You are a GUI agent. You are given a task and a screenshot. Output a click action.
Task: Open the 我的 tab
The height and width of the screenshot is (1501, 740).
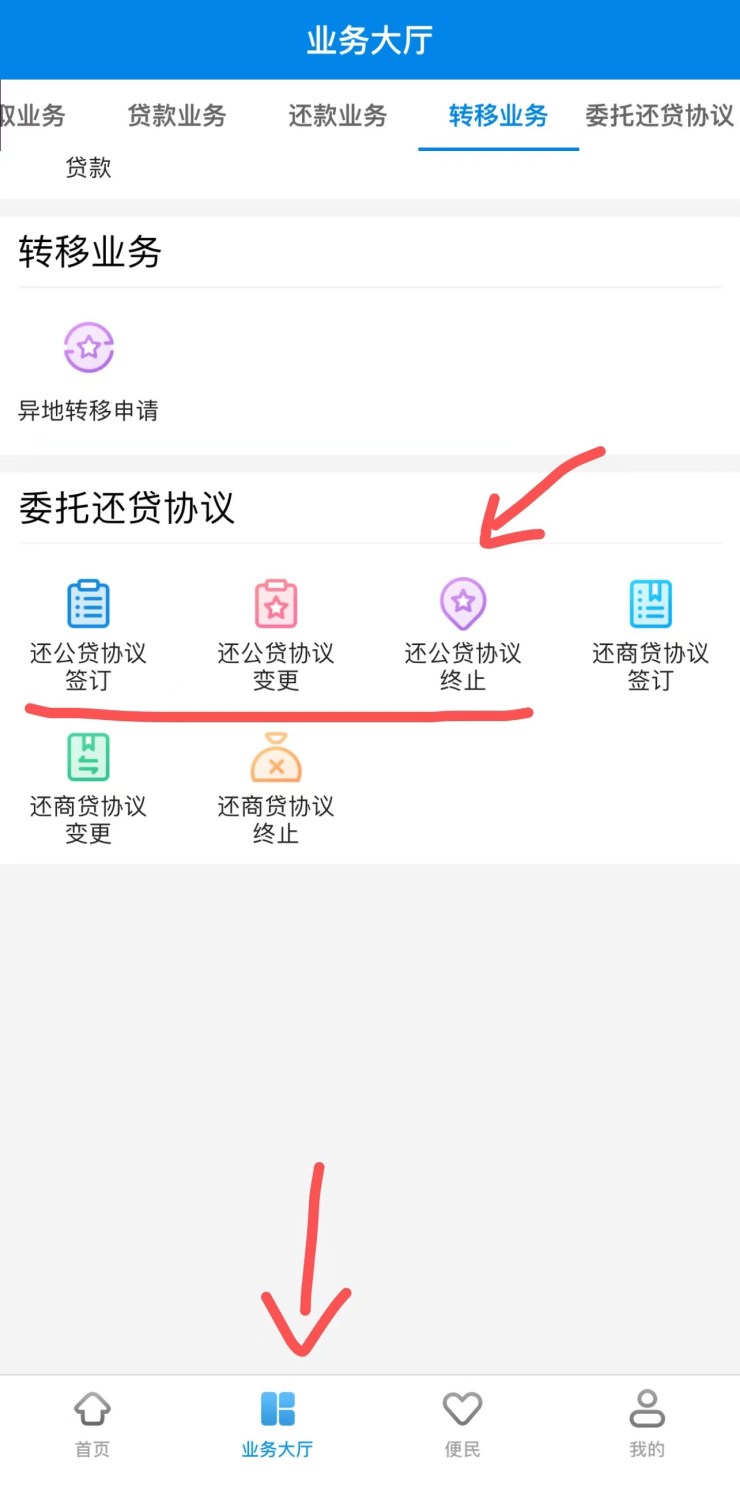click(x=647, y=1424)
